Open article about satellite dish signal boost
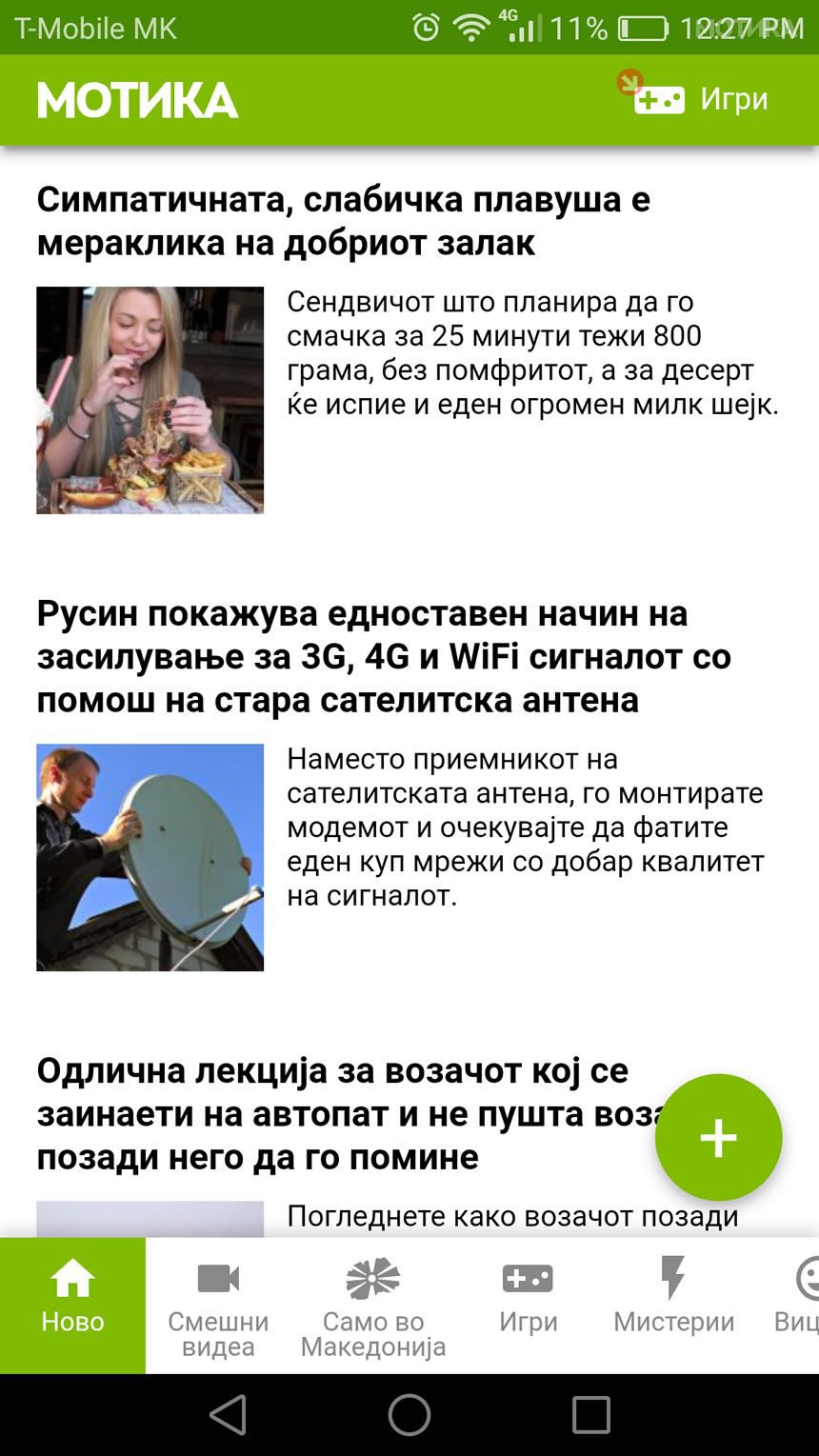Screen dimensions: 819x1456 [x=384, y=657]
